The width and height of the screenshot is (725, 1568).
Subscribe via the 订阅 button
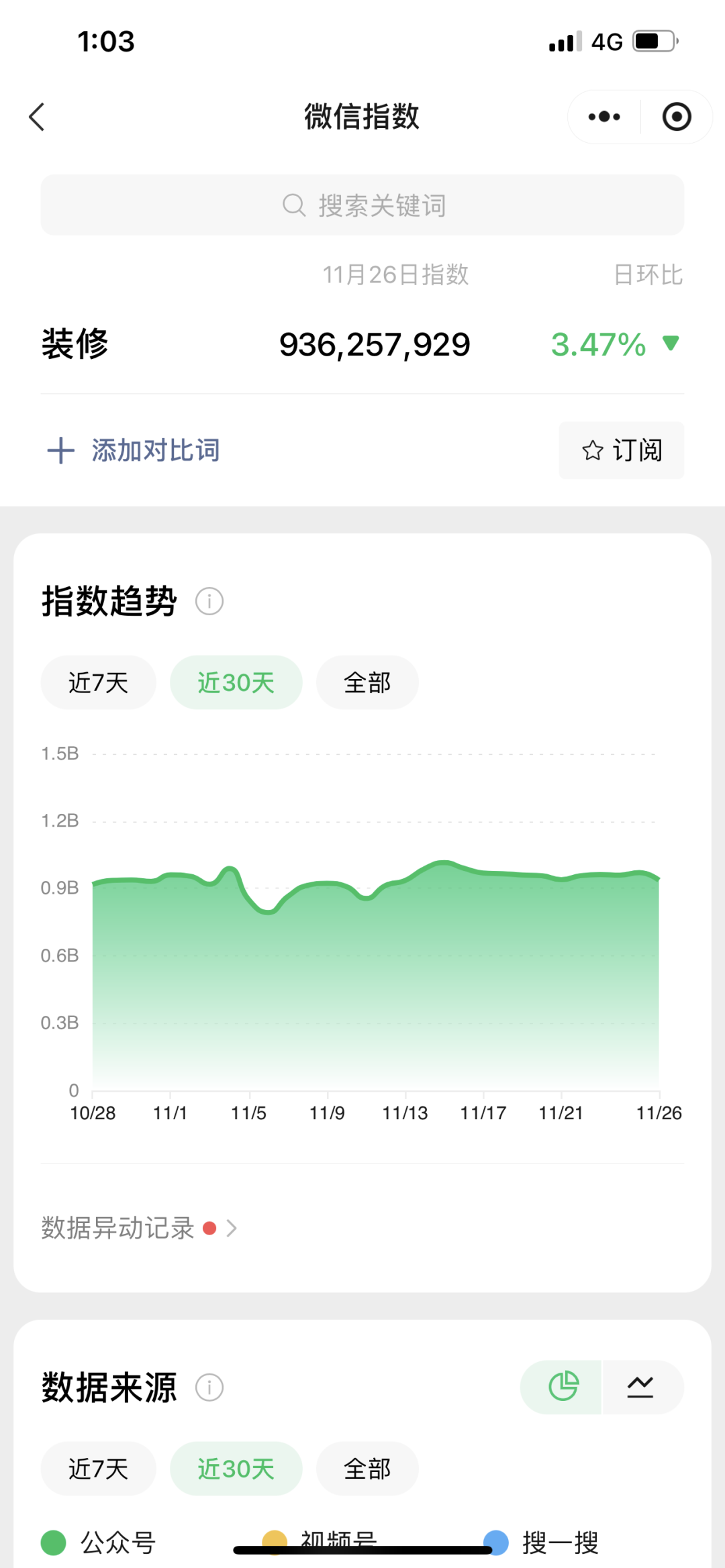pyautogui.click(x=621, y=450)
